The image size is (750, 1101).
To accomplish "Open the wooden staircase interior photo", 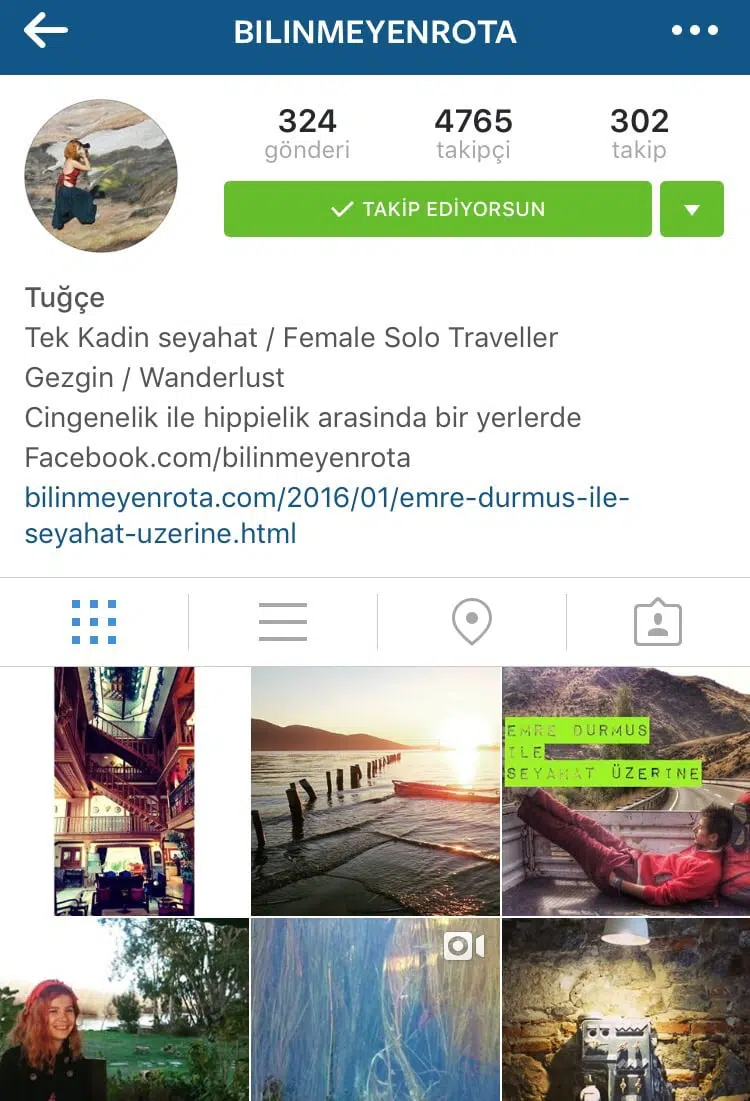I will point(124,791).
